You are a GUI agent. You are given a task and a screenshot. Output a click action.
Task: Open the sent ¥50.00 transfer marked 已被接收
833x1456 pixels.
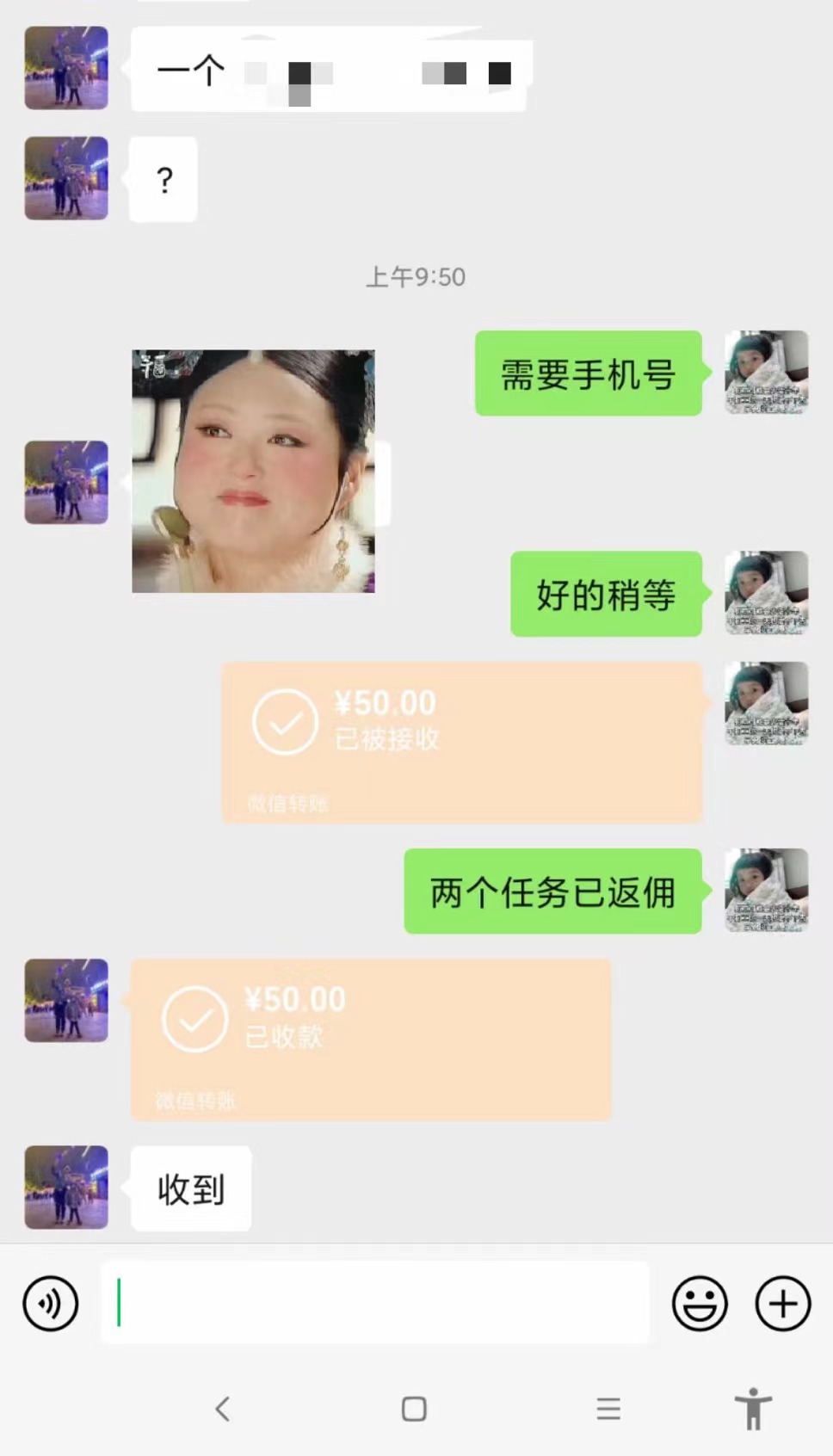[x=462, y=742]
